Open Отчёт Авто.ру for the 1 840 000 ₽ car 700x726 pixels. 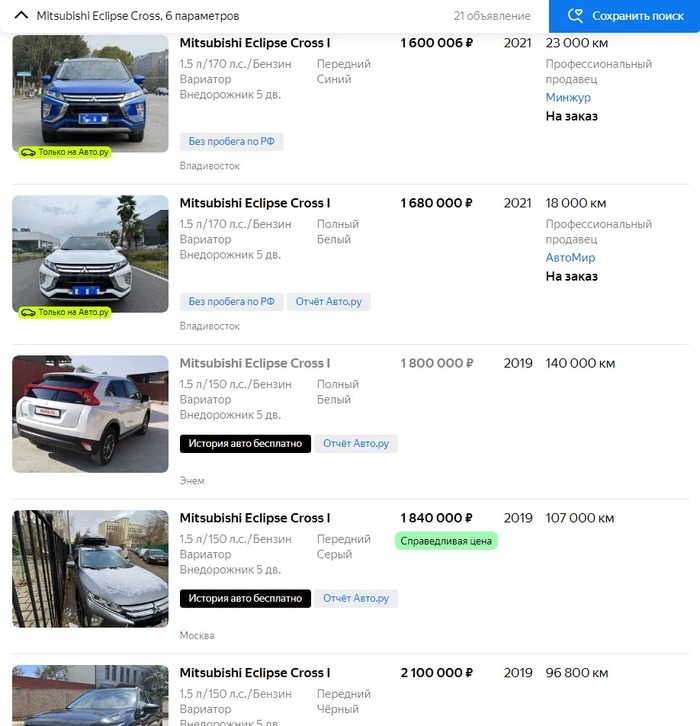[356, 598]
